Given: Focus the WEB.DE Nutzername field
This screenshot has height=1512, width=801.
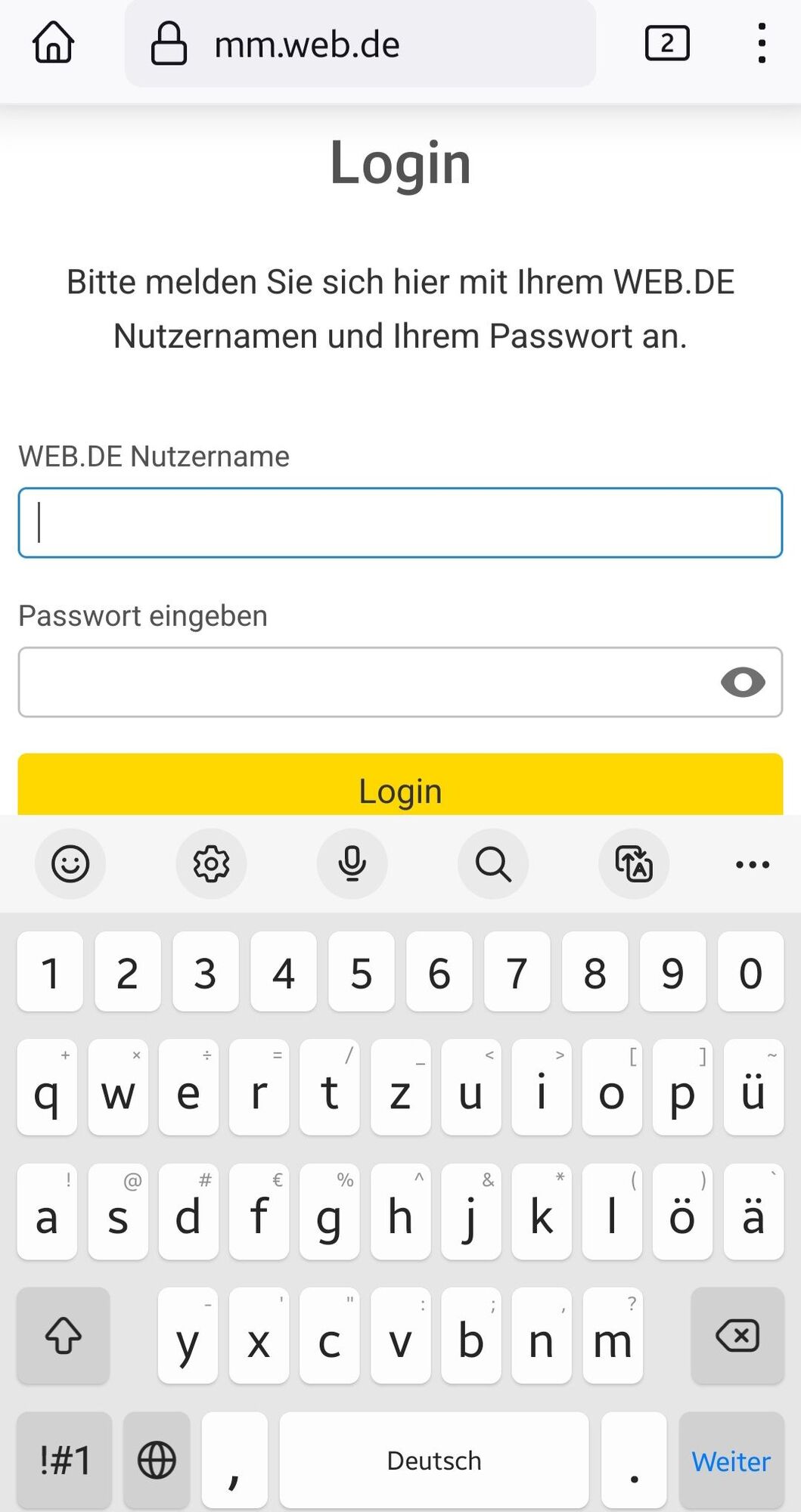Looking at the screenshot, I should click(400, 523).
